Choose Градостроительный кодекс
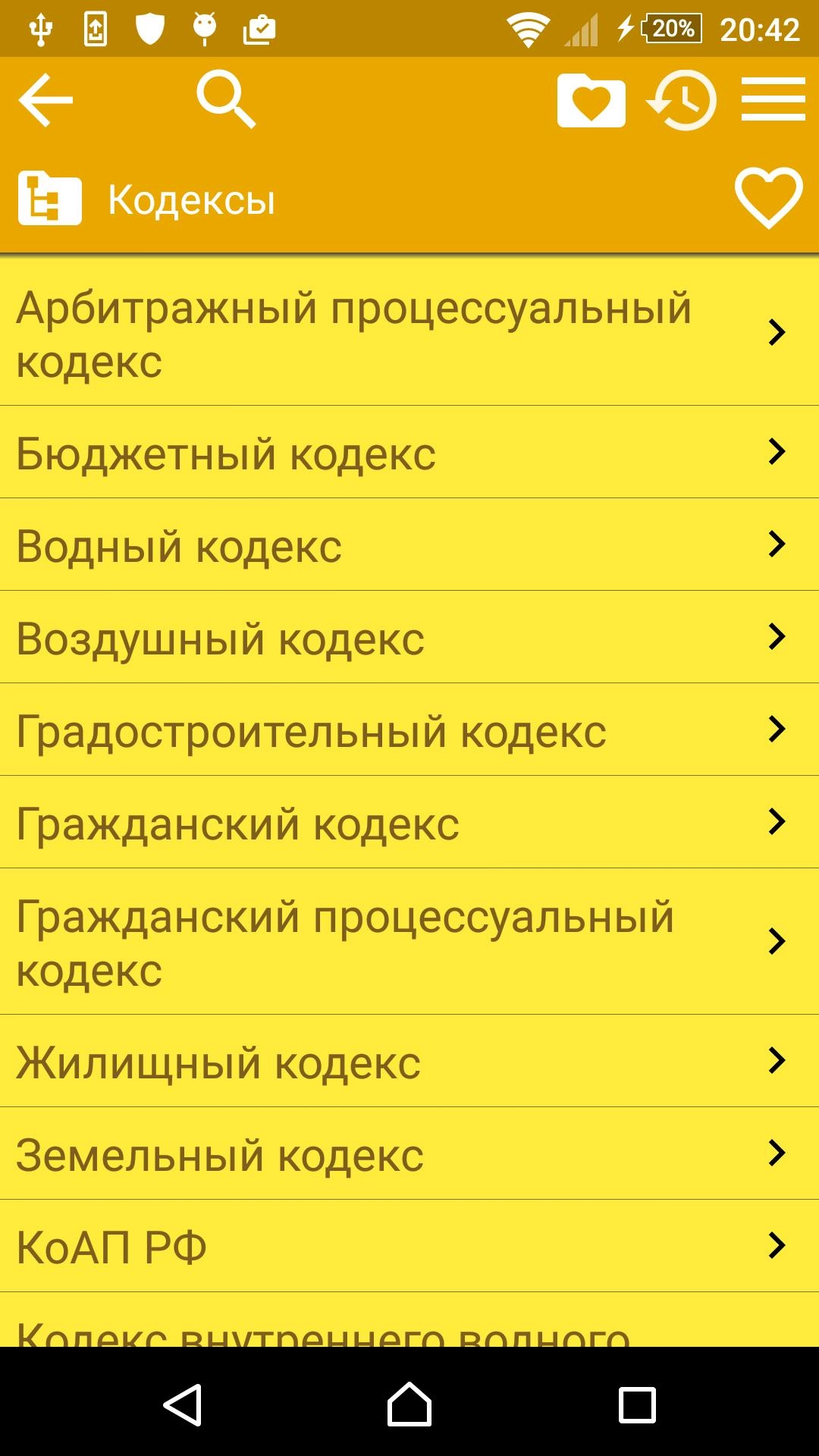The image size is (819, 1456). [409, 730]
